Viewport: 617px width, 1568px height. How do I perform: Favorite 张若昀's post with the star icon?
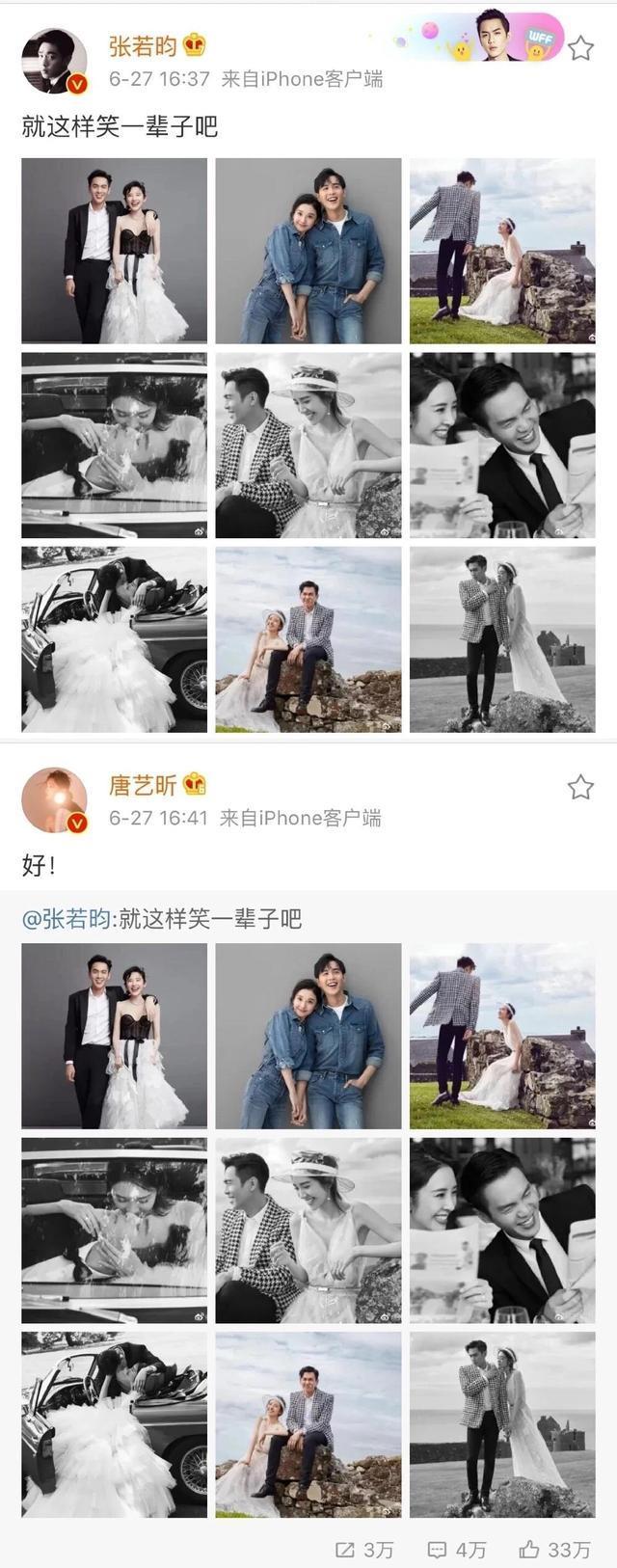tap(580, 48)
